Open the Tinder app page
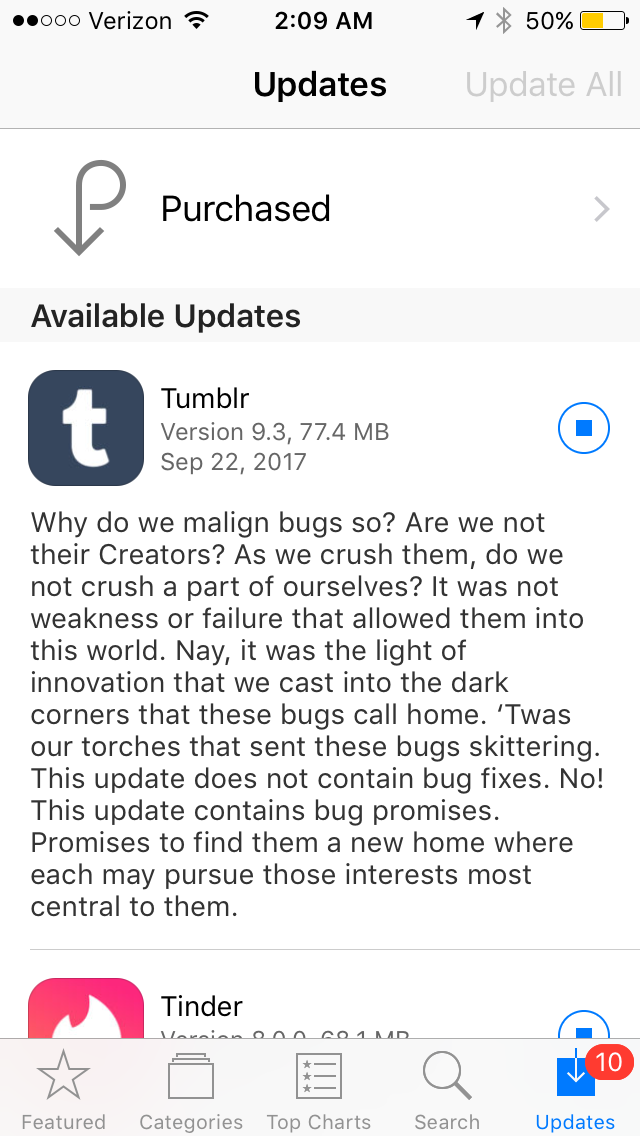640x1136 pixels. (86, 1010)
